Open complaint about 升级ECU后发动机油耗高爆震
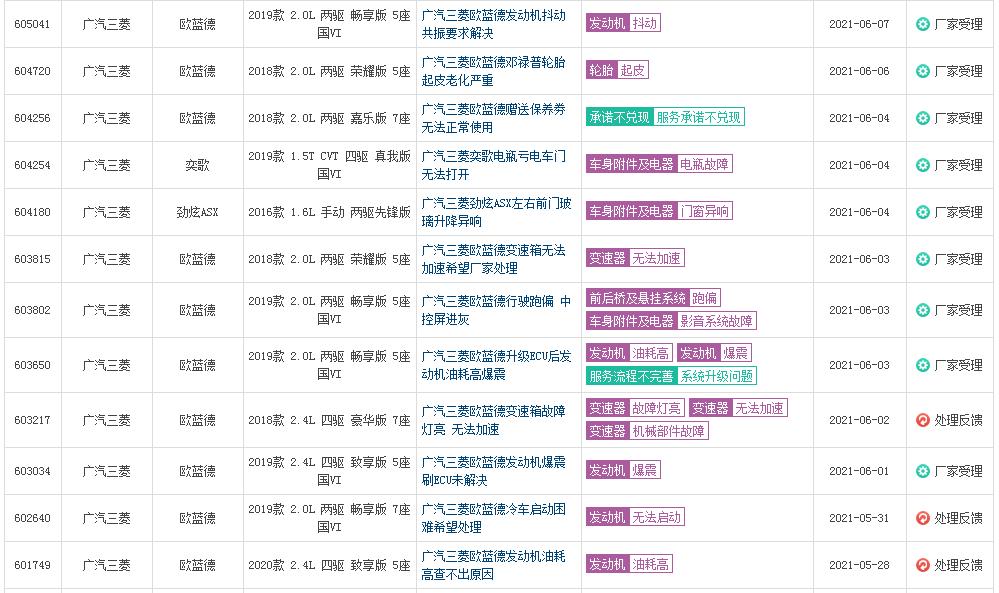 (x=496, y=365)
